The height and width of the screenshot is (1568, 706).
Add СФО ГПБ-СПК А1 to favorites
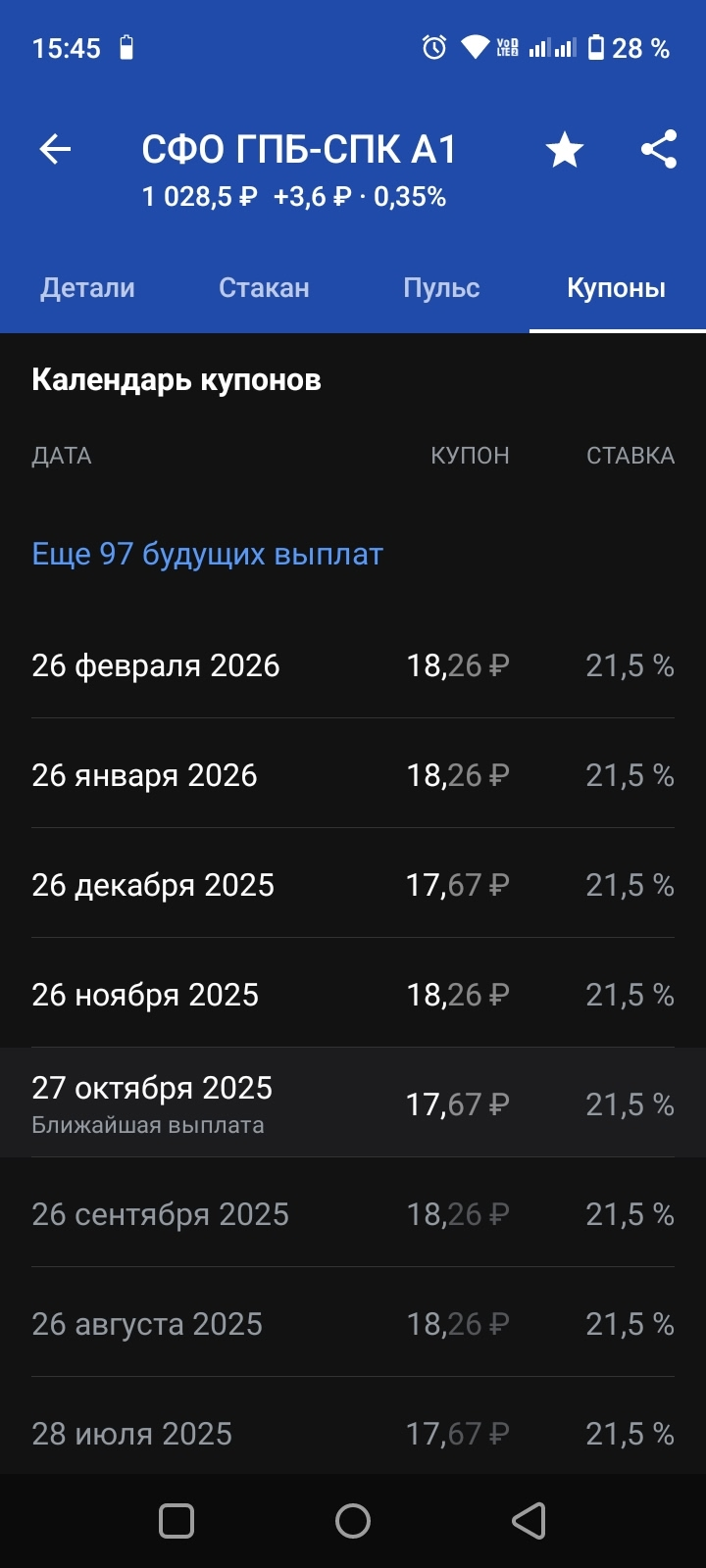(564, 150)
